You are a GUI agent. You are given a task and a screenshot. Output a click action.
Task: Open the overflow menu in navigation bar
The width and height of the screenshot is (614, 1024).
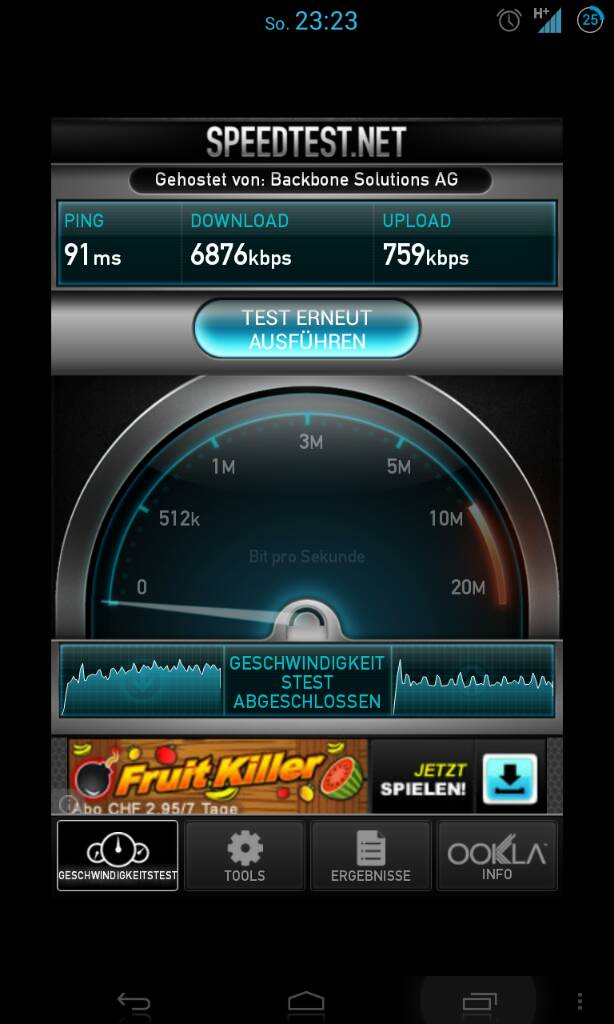(x=580, y=1002)
